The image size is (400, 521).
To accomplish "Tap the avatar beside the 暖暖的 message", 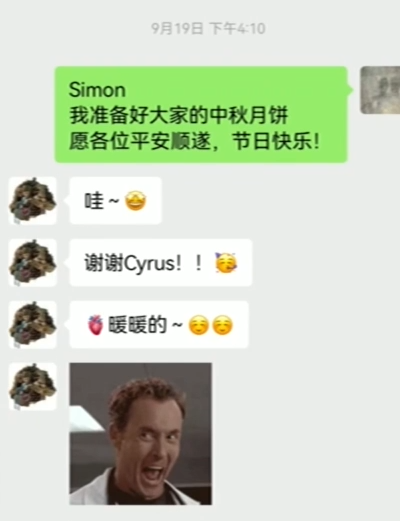I will click(33, 325).
